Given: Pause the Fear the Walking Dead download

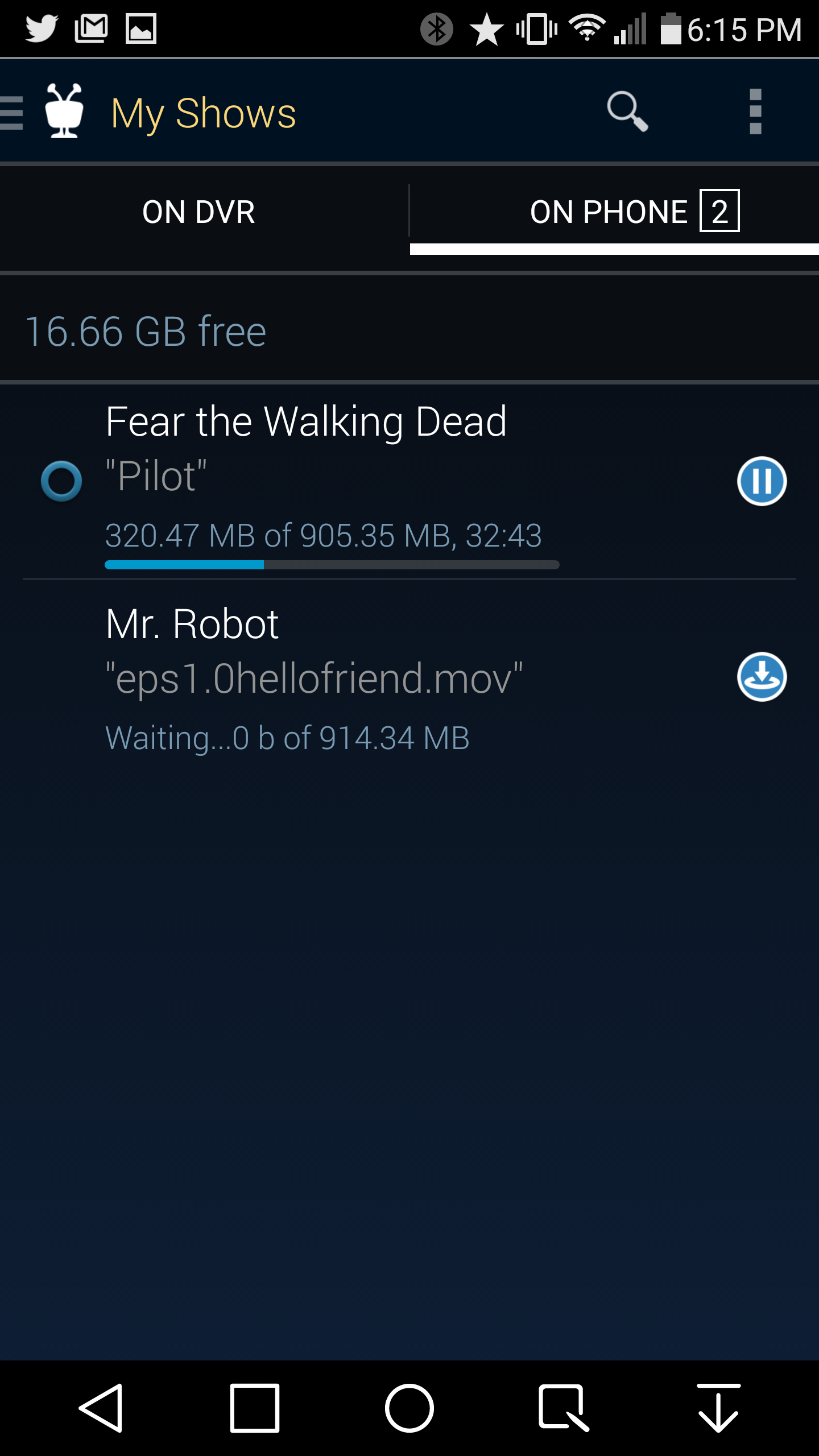Looking at the screenshot, I should [x=762, y=481].
